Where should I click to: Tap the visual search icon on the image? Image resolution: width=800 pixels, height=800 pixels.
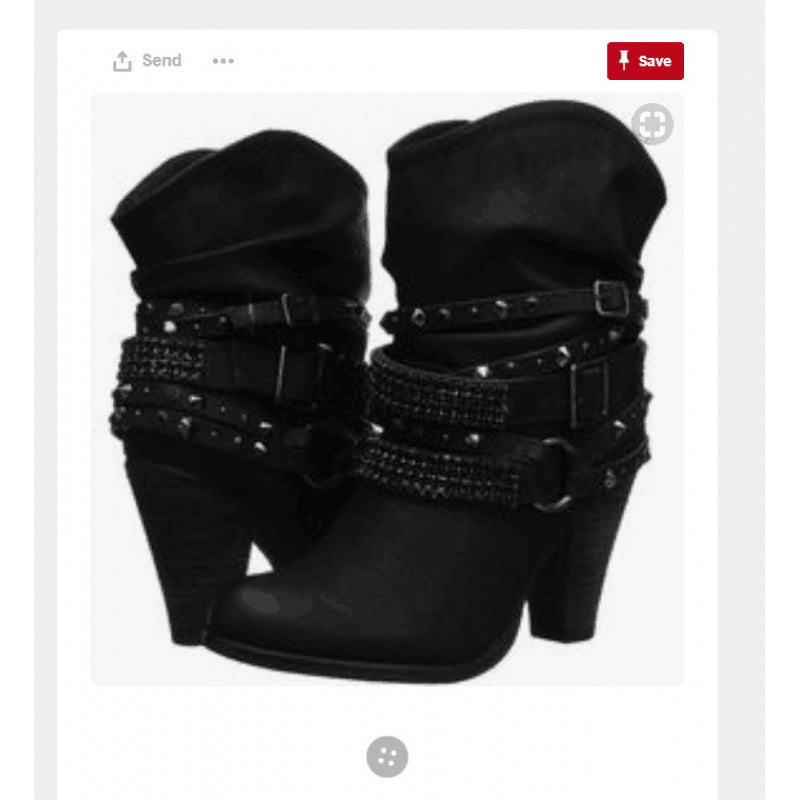pos(652,124)
